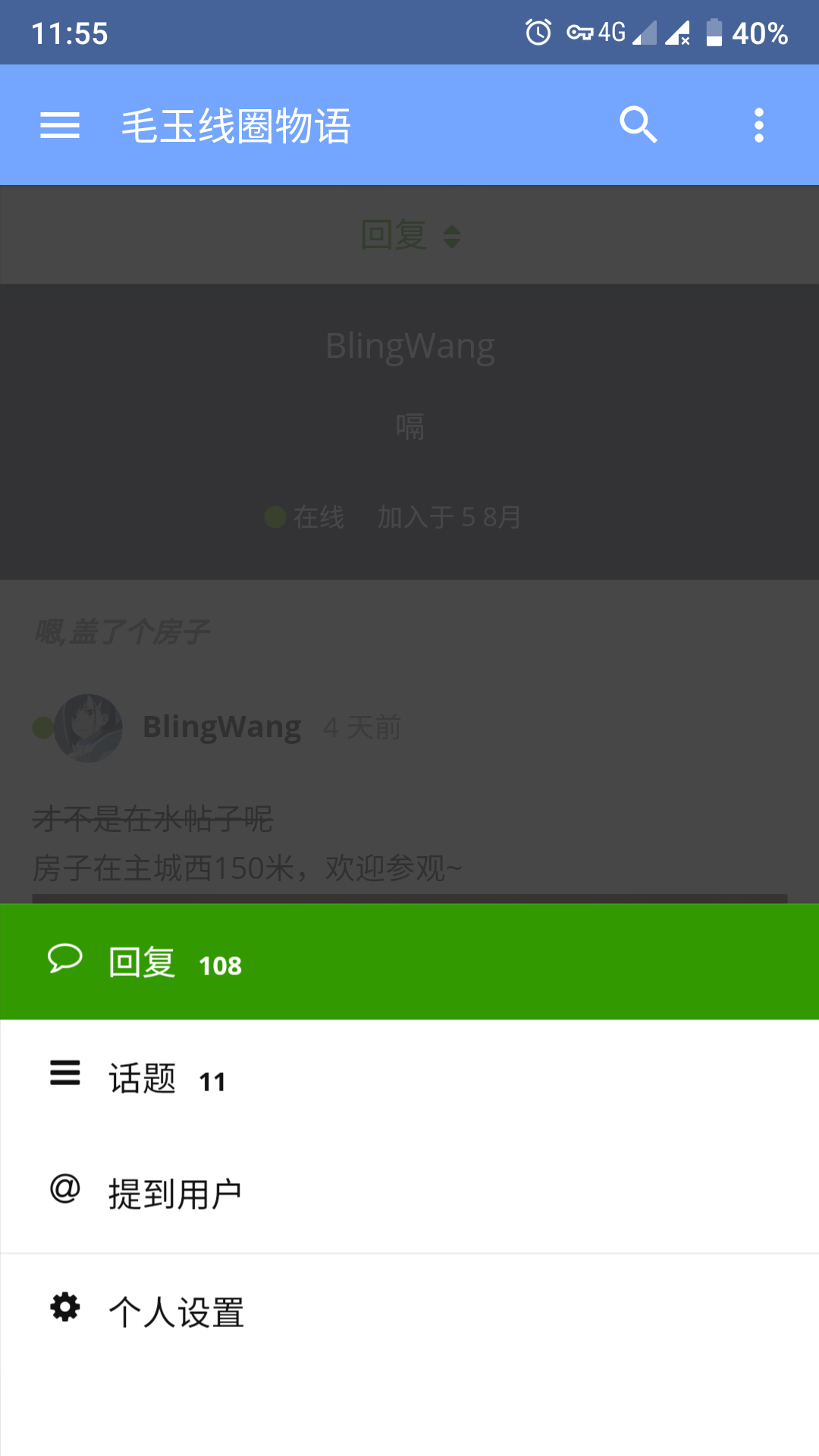819x1456 pixels.
Task: Go to 个人设置 settings
Action: point(409,1310)
